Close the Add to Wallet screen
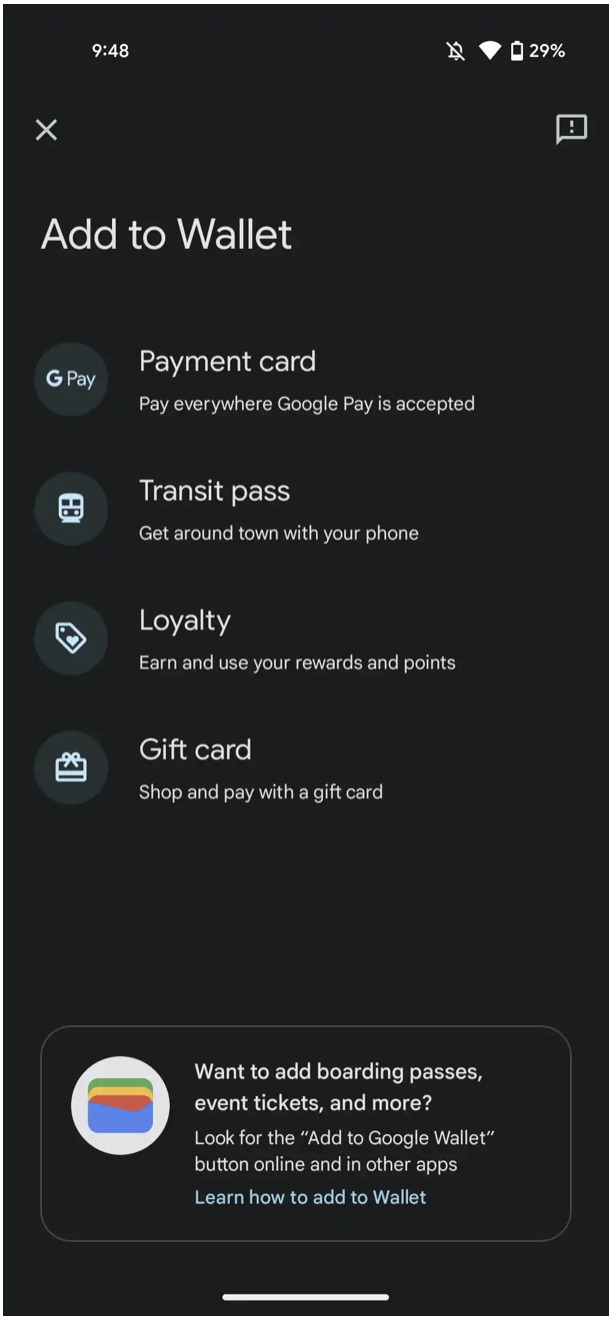The width and height of the screenshot is (616, 1324). [x=46, y=130]
